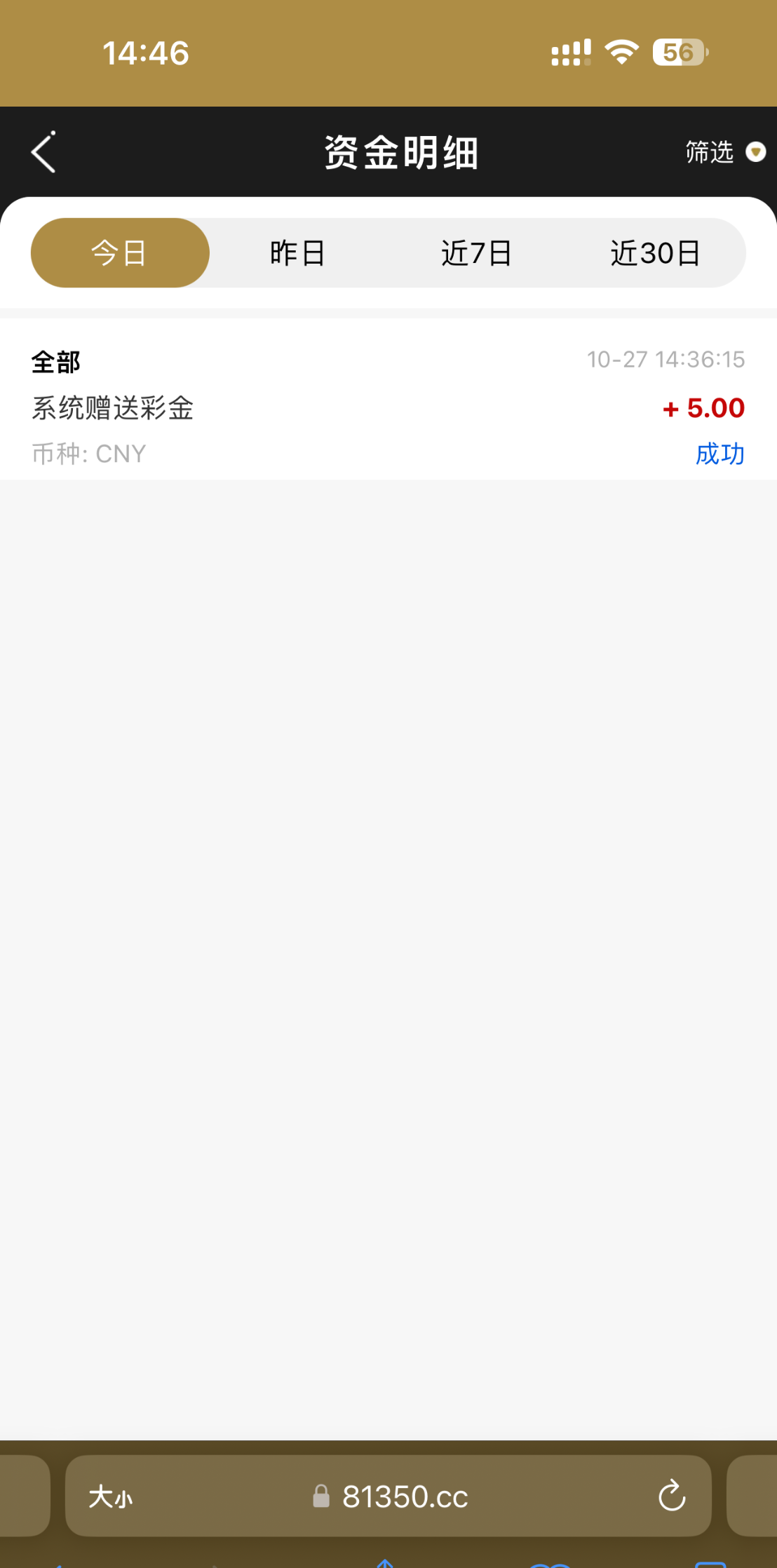Open the 大小 page settings menu
The height and width of the screenshot is (1568, 777).
coord(111,1497)
